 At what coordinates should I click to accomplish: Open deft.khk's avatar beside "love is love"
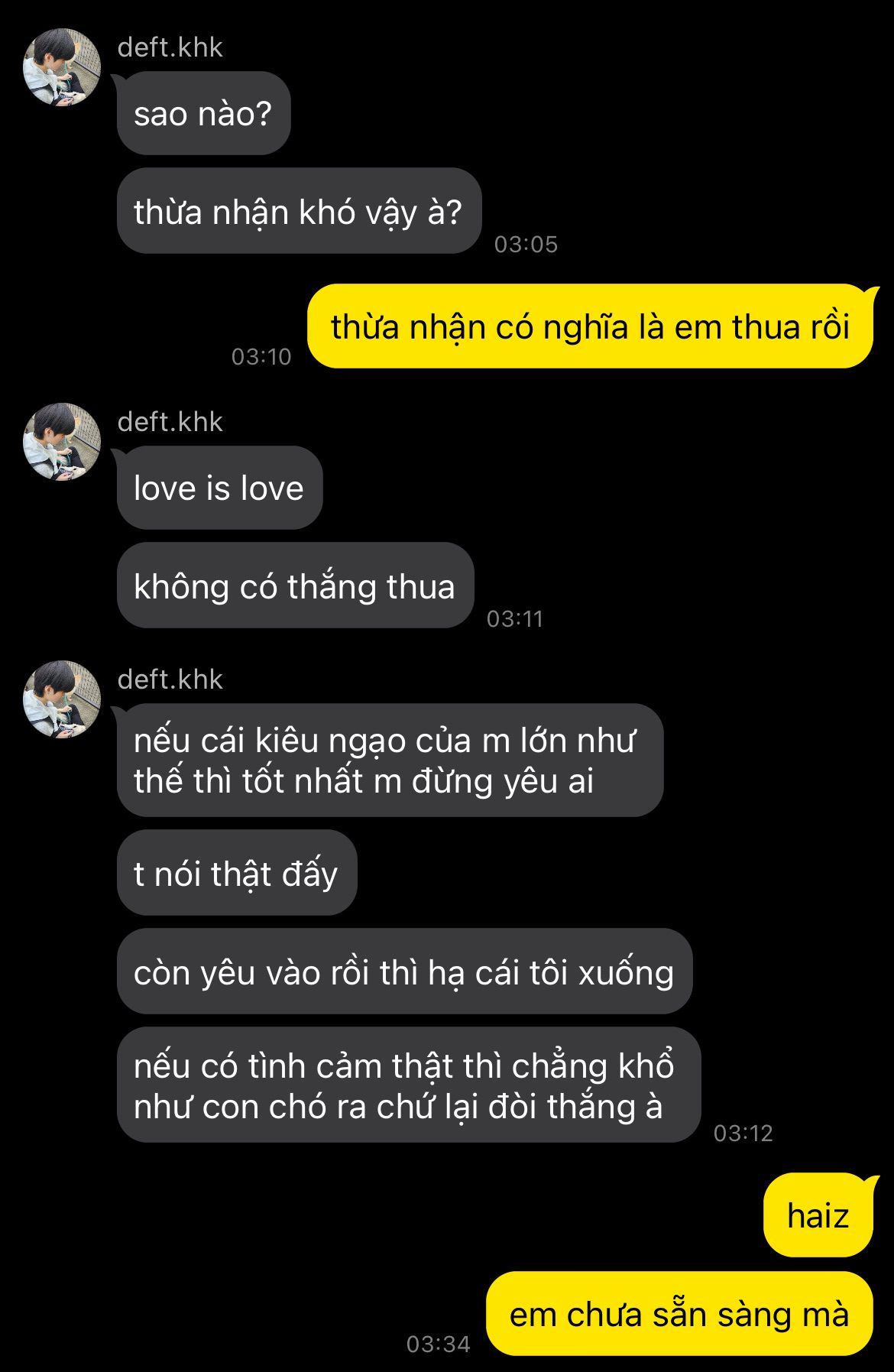pyautogui.click(x=62, y=442)
